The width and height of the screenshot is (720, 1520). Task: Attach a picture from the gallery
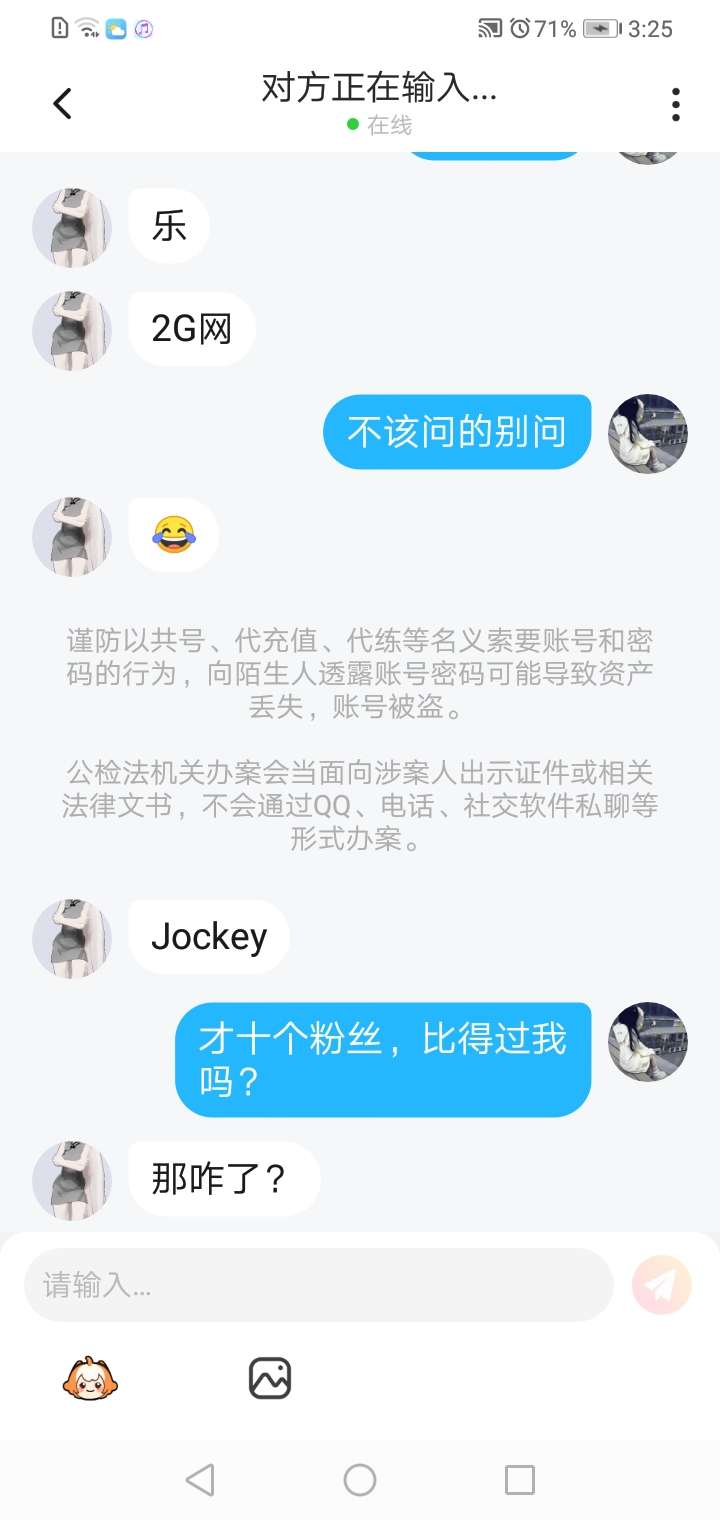pyautogui.click(x=270, y=1378)
